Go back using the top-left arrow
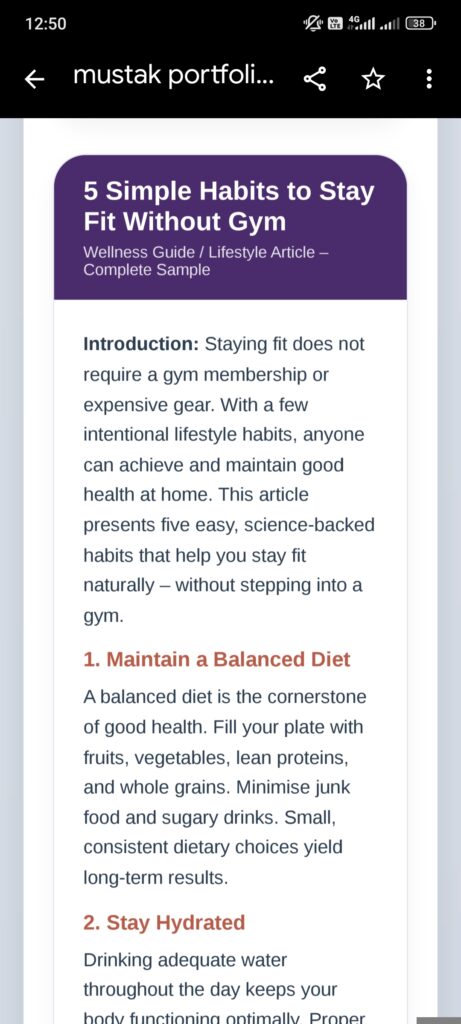Viewport: 461px width, 1024px height. [34, 80]
